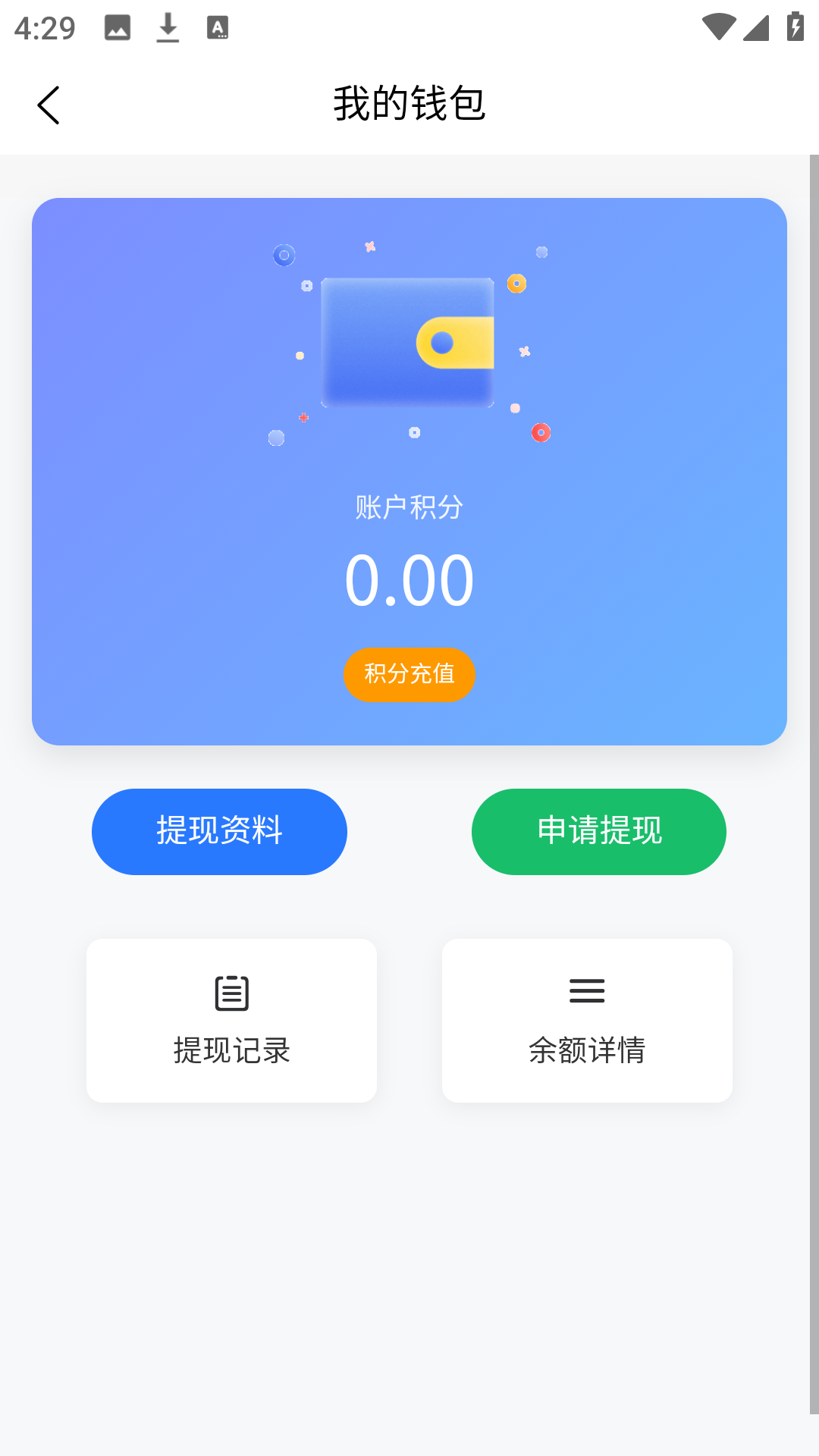Viewport: 819px width, 1456px height.
Task: Tap the 0.00 points balance value
Action: [409, 579]
